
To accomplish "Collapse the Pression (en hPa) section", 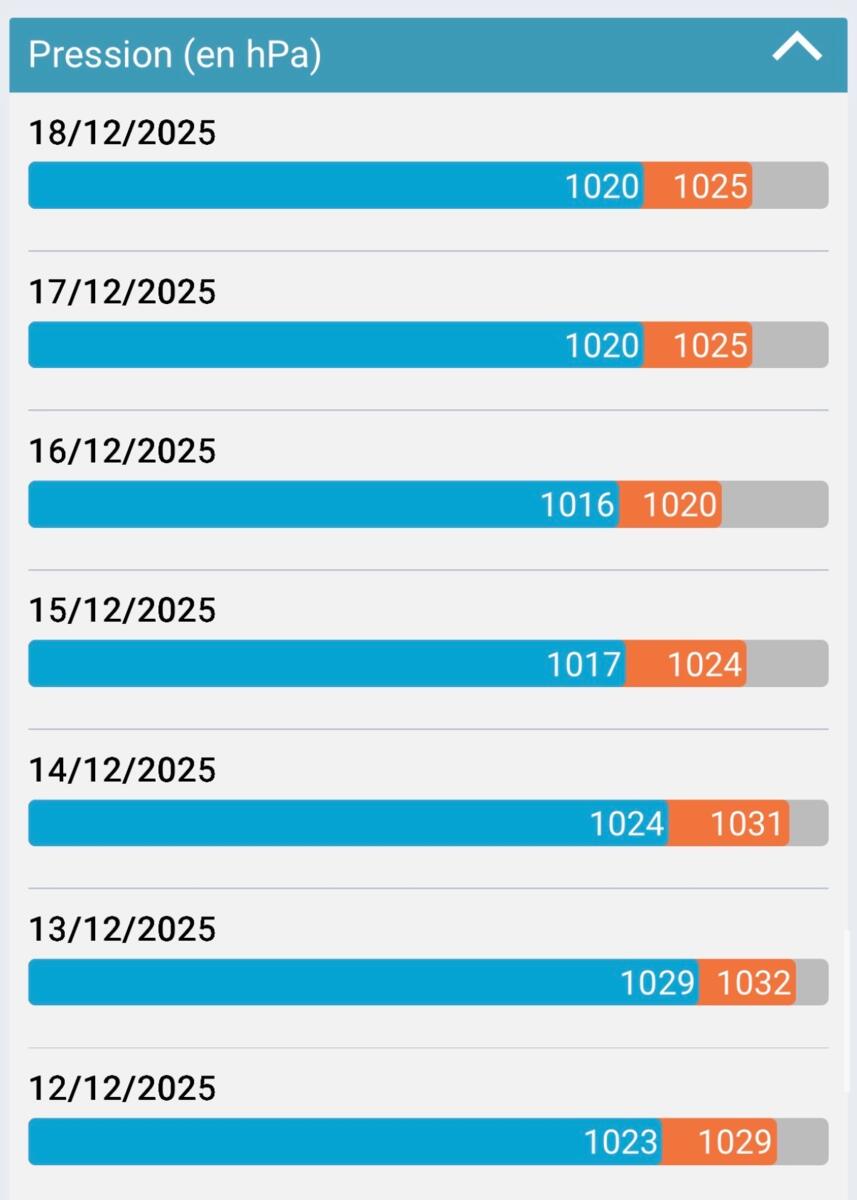I will pyautogui.click(x=797, y=48).
